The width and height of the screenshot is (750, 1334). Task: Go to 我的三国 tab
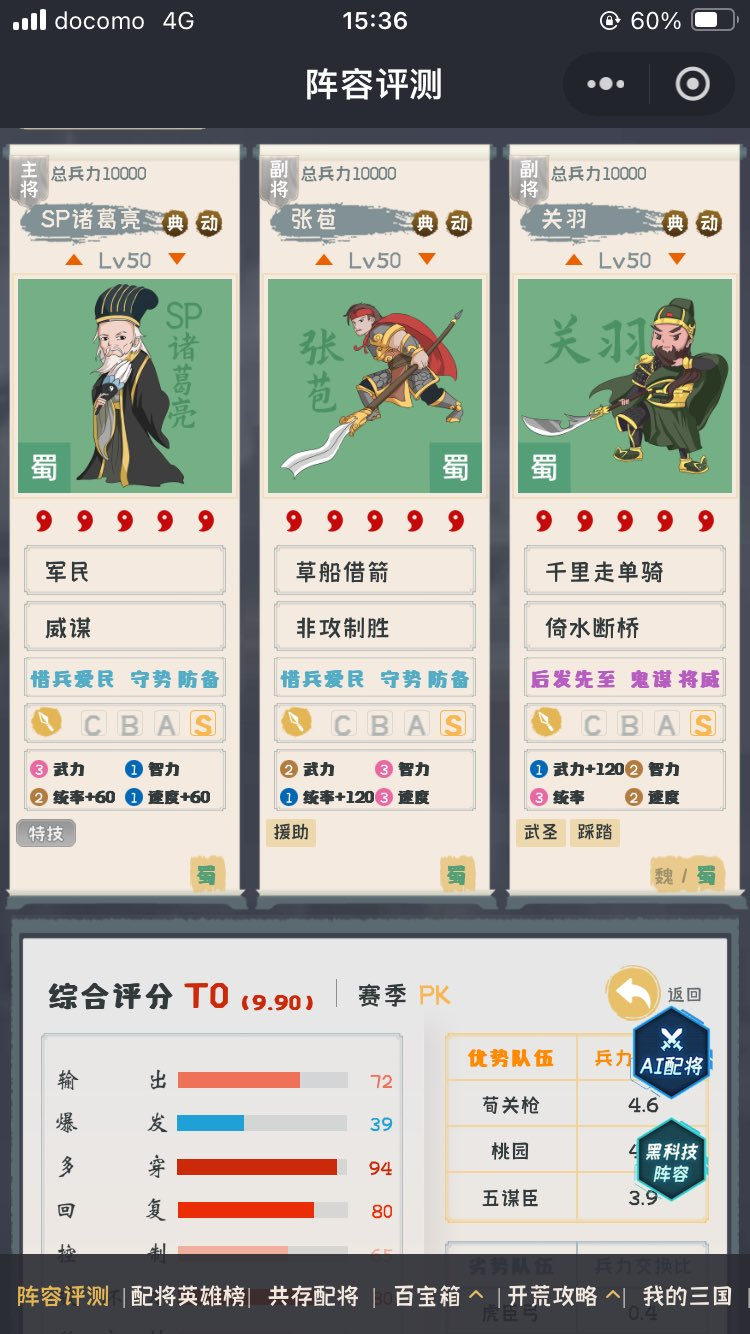[x=687, y=1296]
